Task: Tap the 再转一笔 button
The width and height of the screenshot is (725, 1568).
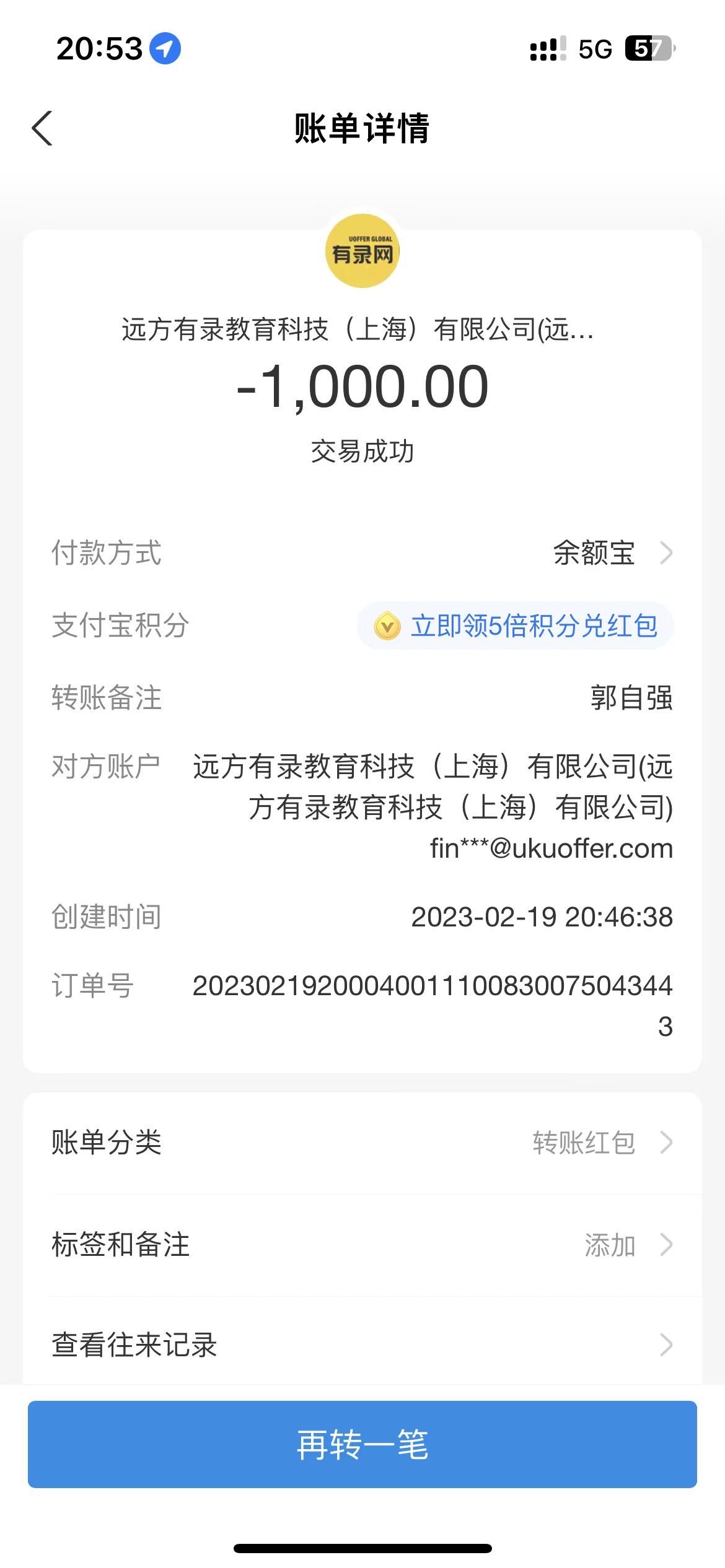Action: 362,1444
